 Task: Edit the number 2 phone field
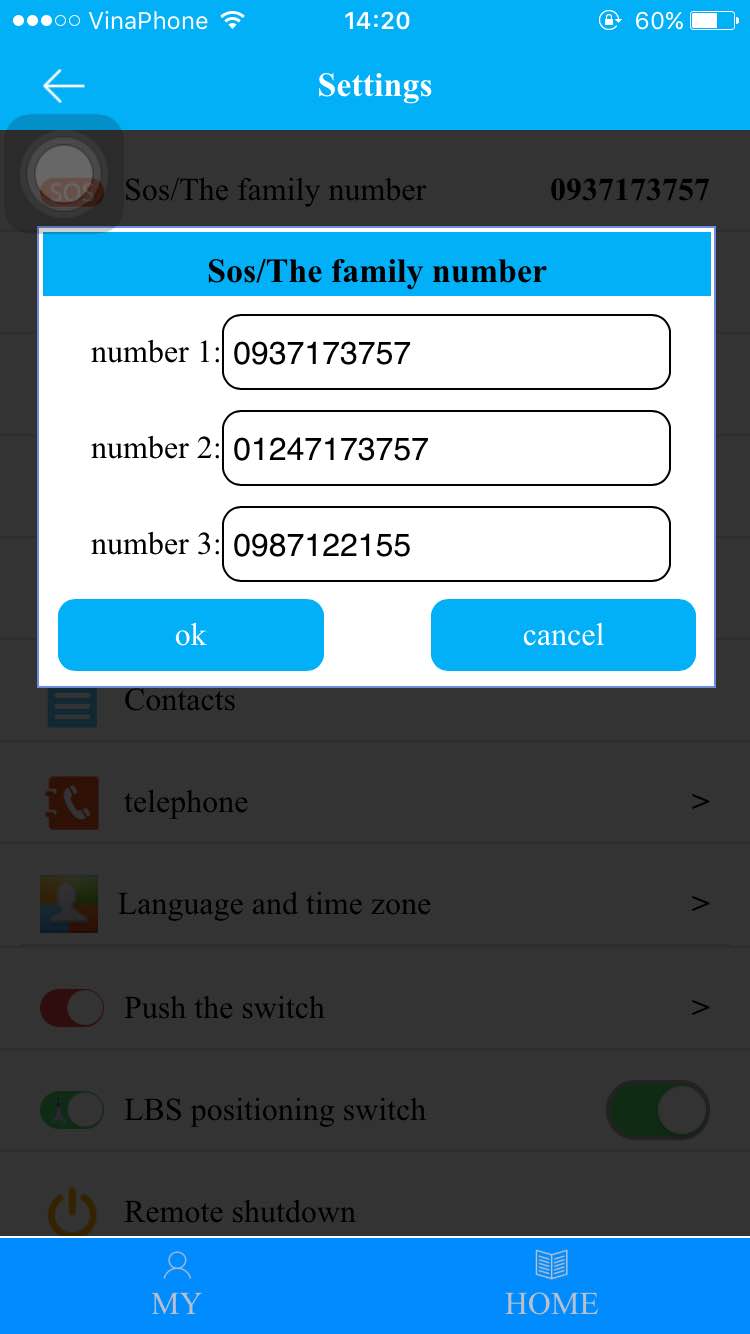point(445,448)
